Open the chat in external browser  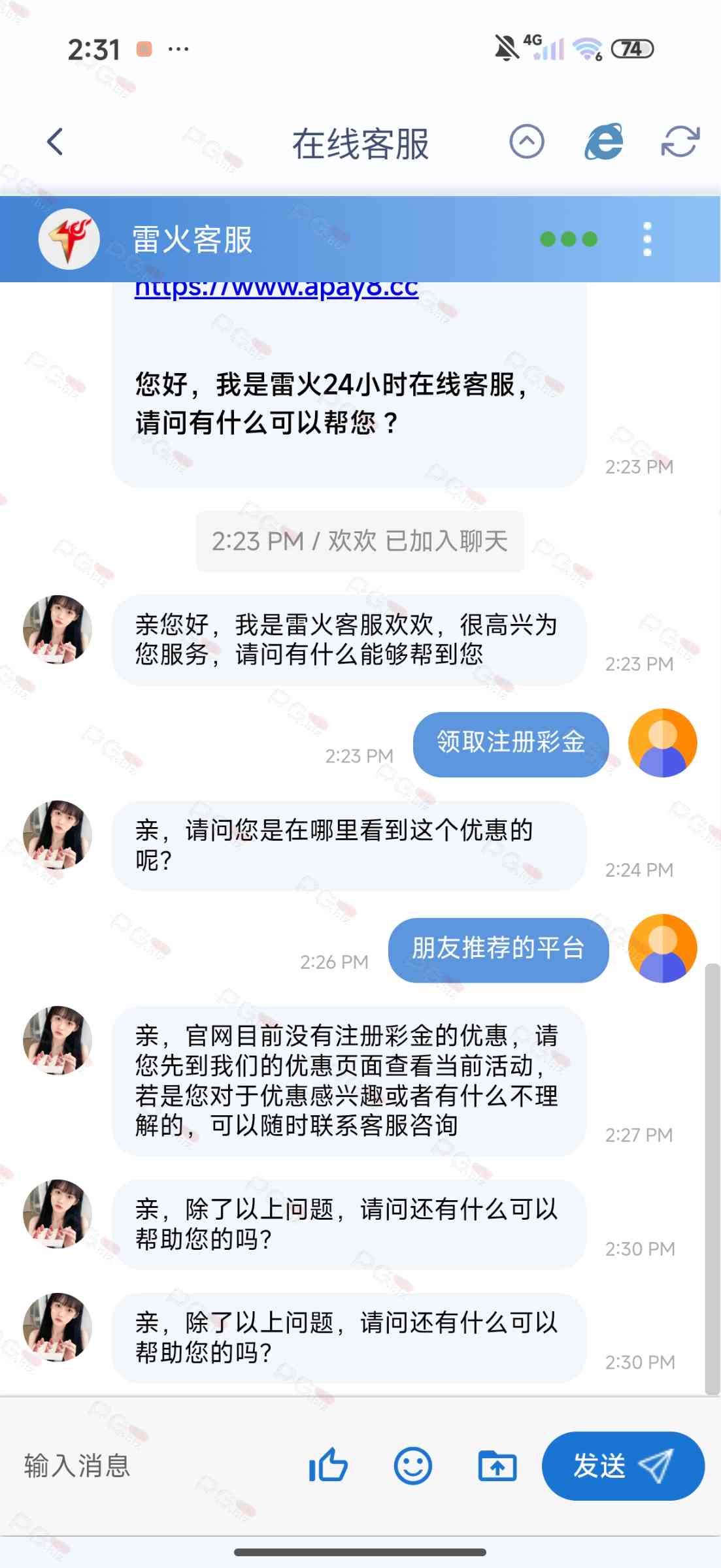(603, 142)
